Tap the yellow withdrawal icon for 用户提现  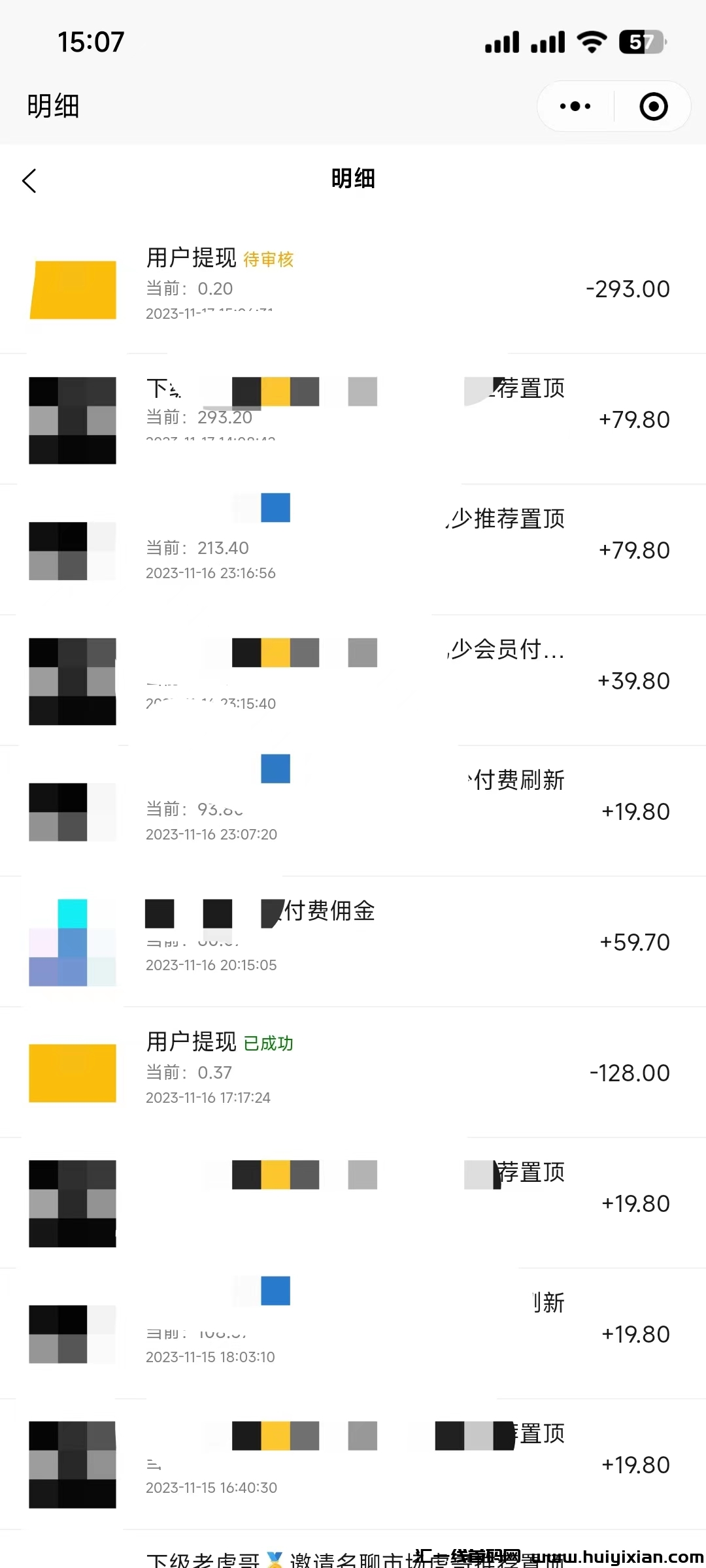(x=73, y=288)
